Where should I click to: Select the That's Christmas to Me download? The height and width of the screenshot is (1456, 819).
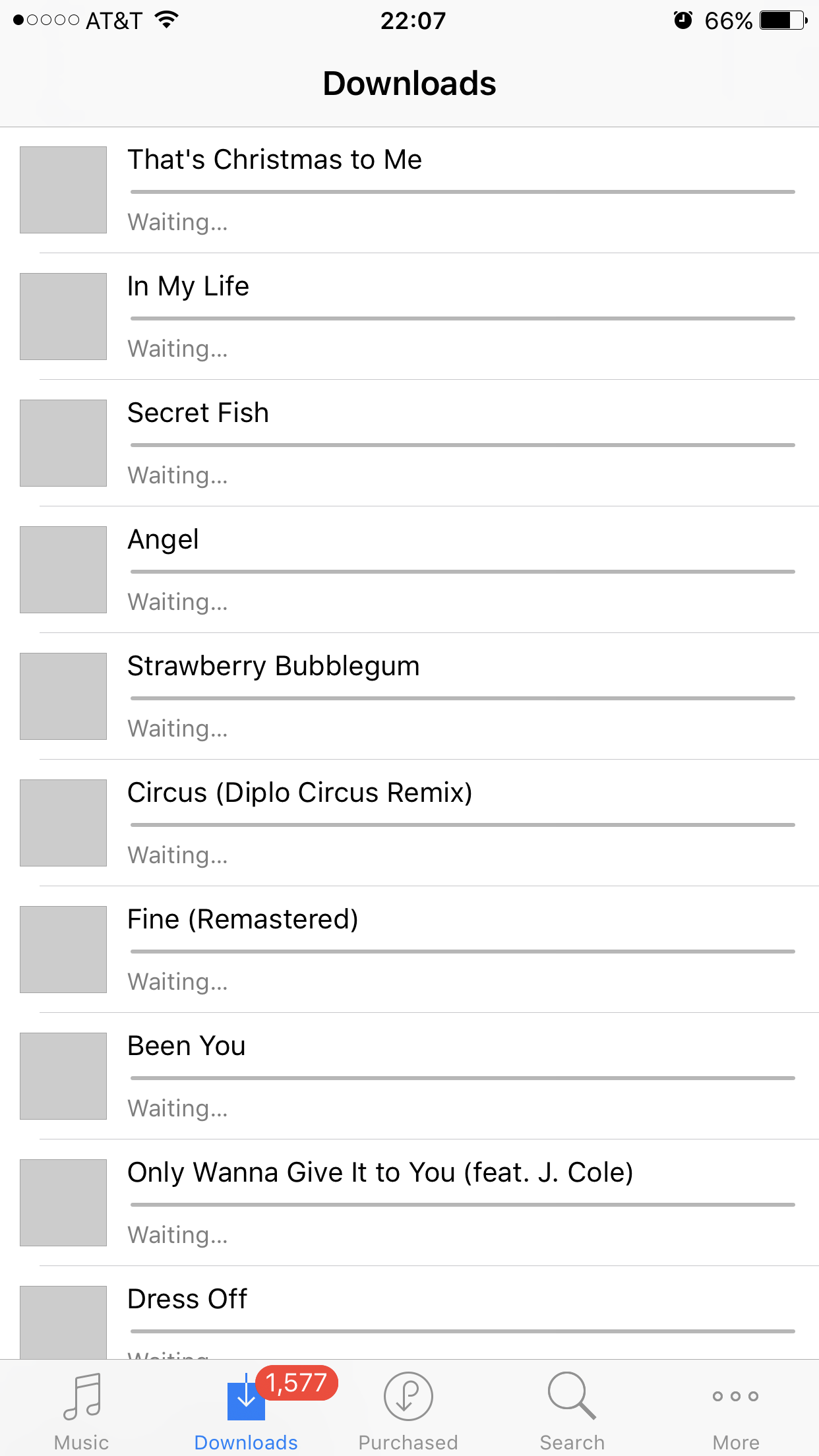coord(409,190)
